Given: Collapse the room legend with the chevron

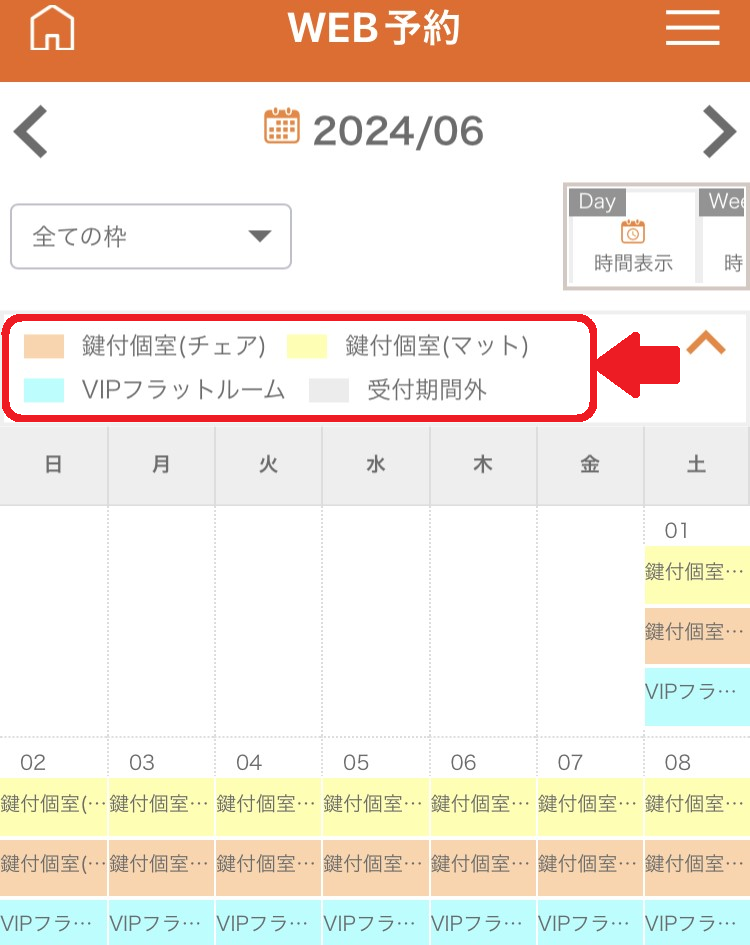Looking at the screenshot, I should (x=706, y=342).
